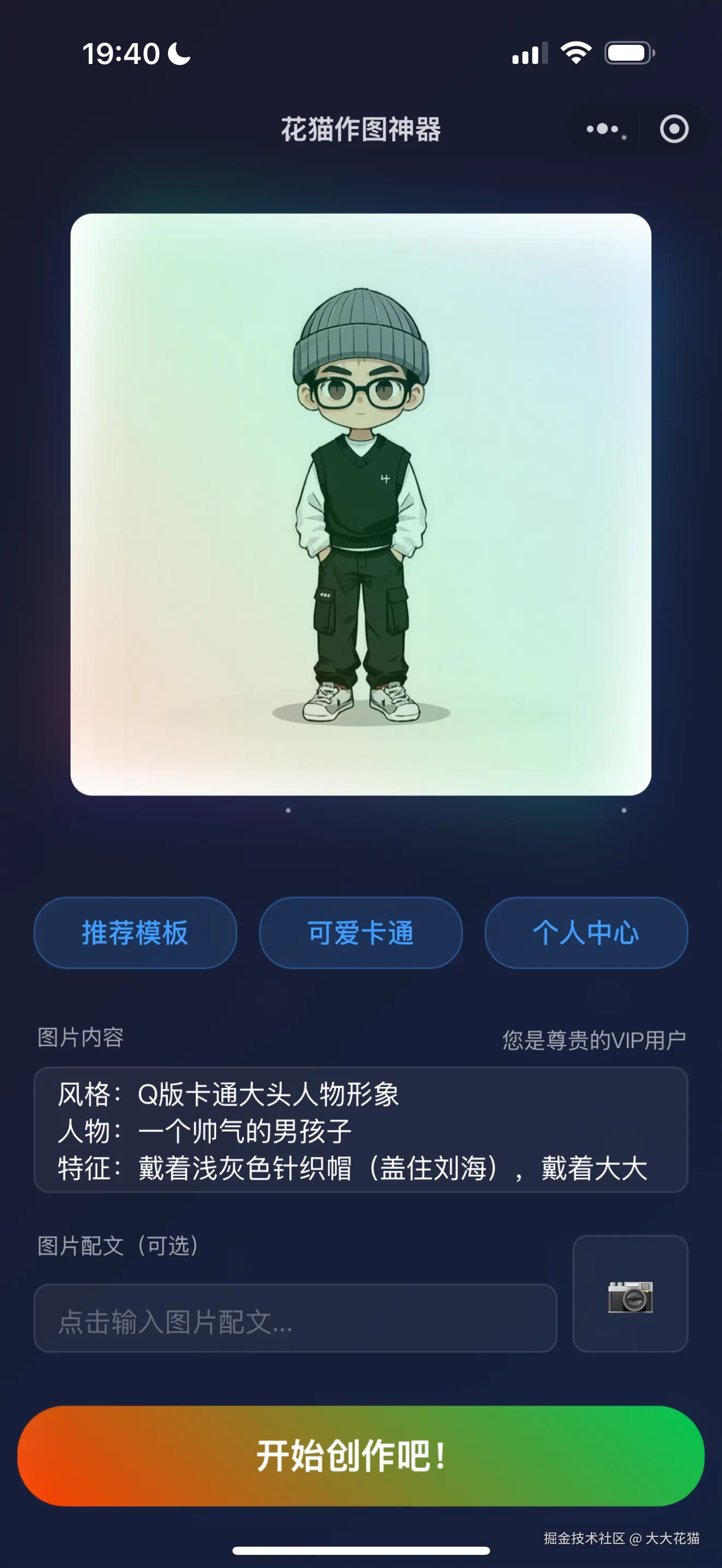The width and height of the screenshot is (722, 1568).
Task: Click the right carousel dot below the image
Action: (625, 810)
